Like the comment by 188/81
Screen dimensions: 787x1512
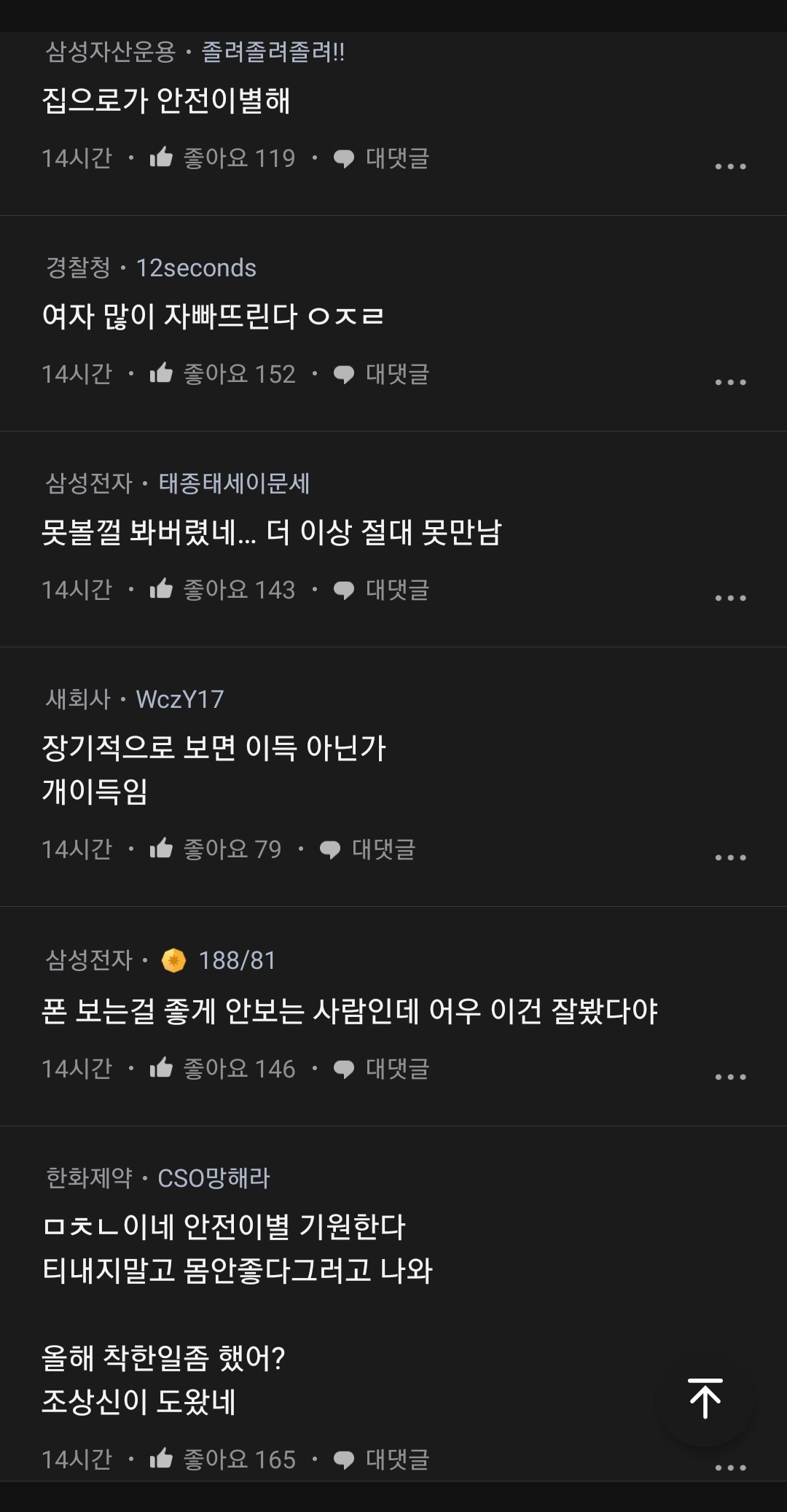pos(222,1069)
